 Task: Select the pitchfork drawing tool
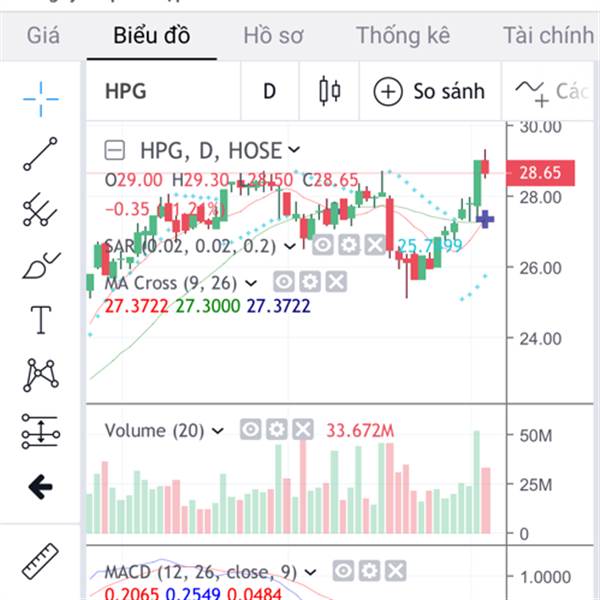tap(40, 209)
